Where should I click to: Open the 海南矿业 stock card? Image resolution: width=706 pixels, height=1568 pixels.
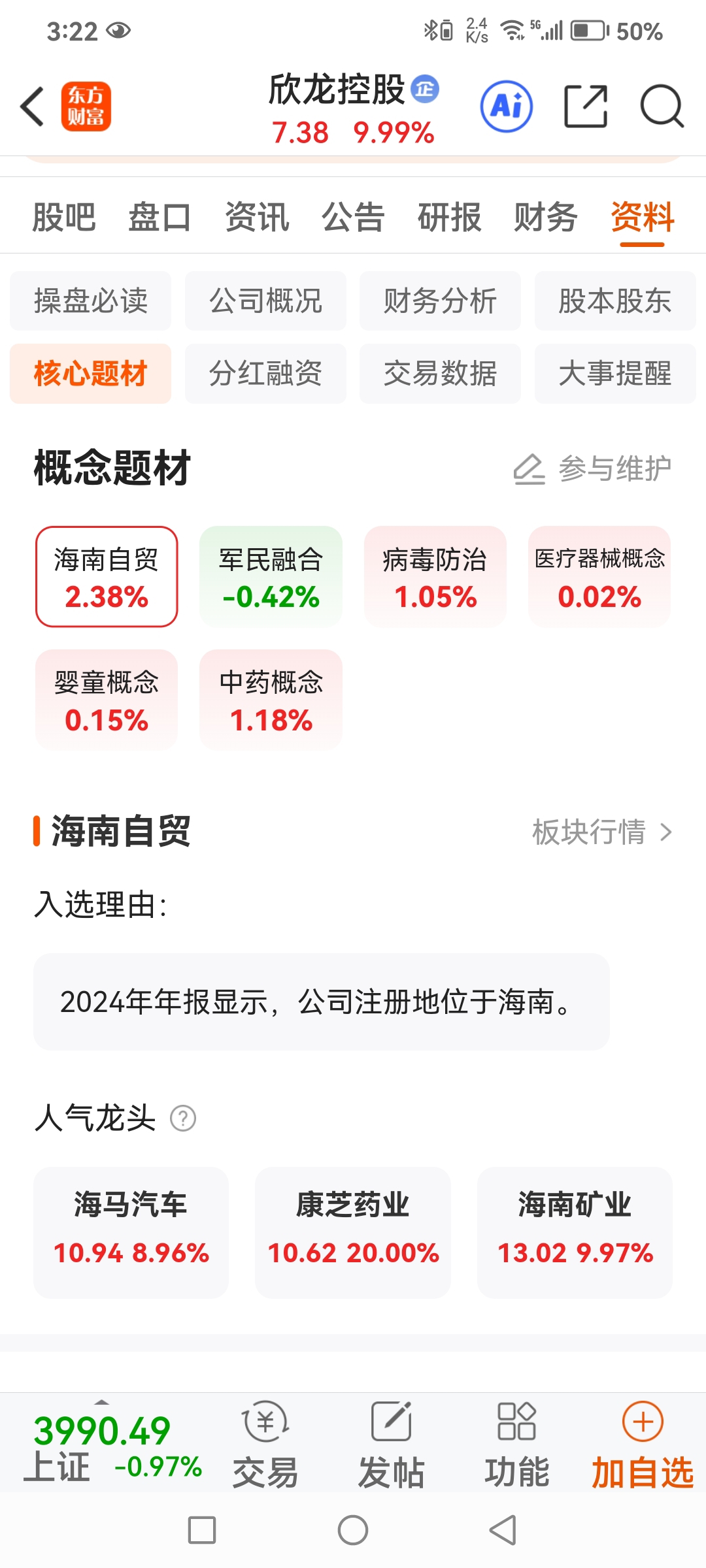[575, 1232]
